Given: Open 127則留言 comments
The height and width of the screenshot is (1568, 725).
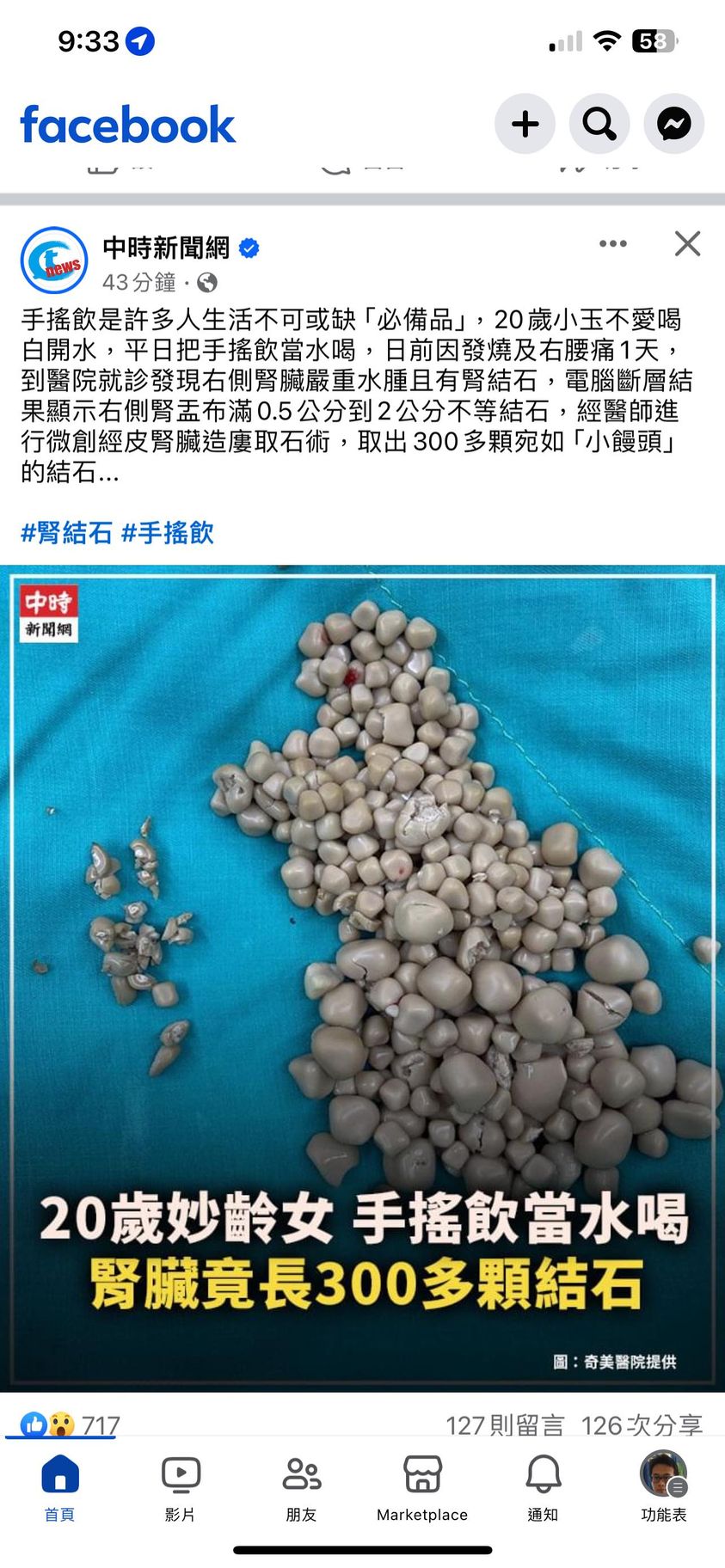Looking at the screenshot, I should click(x=505, y=1425).
